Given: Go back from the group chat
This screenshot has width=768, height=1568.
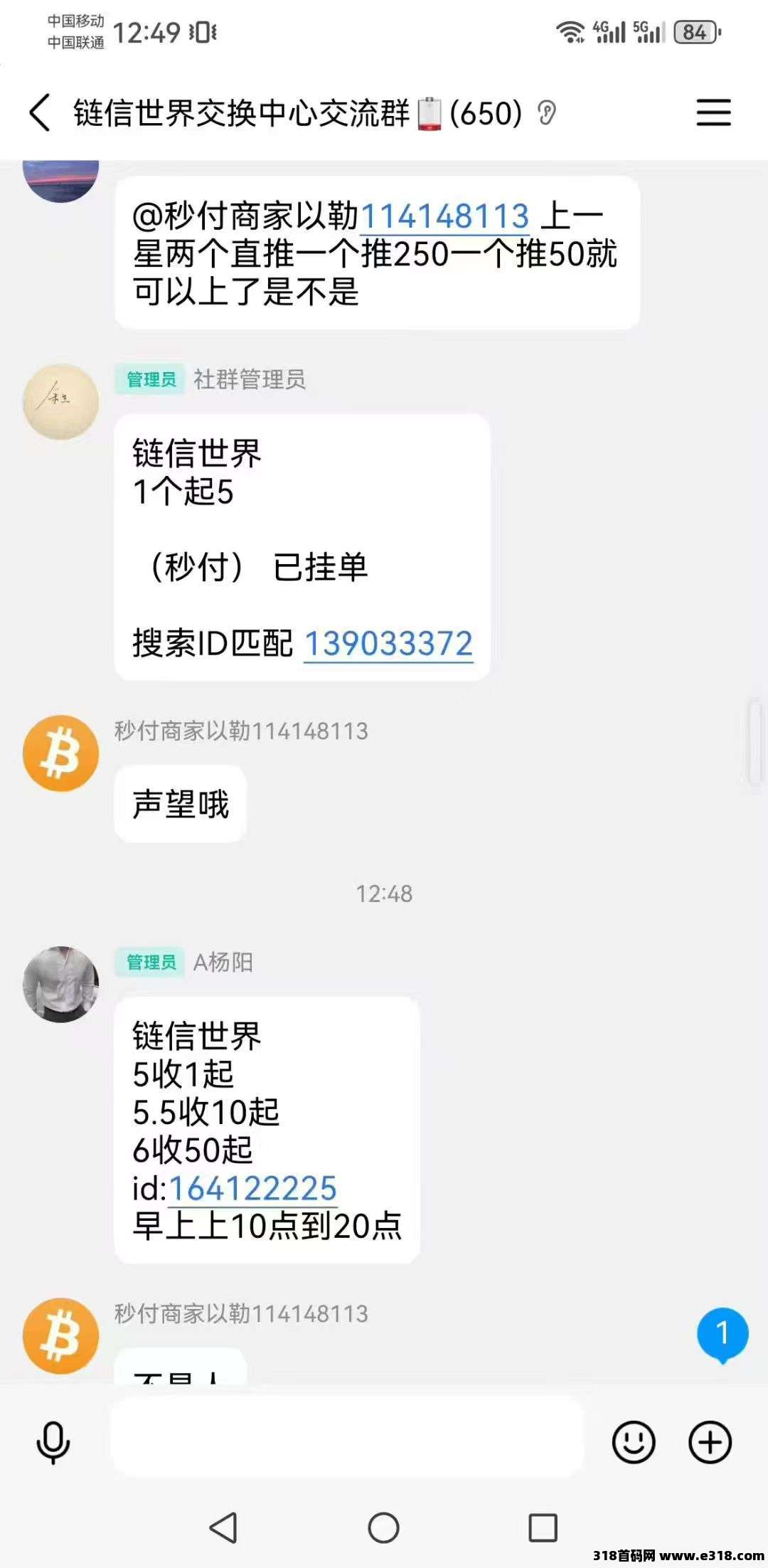Looking at the screenshot, I should tap(40, 113).
